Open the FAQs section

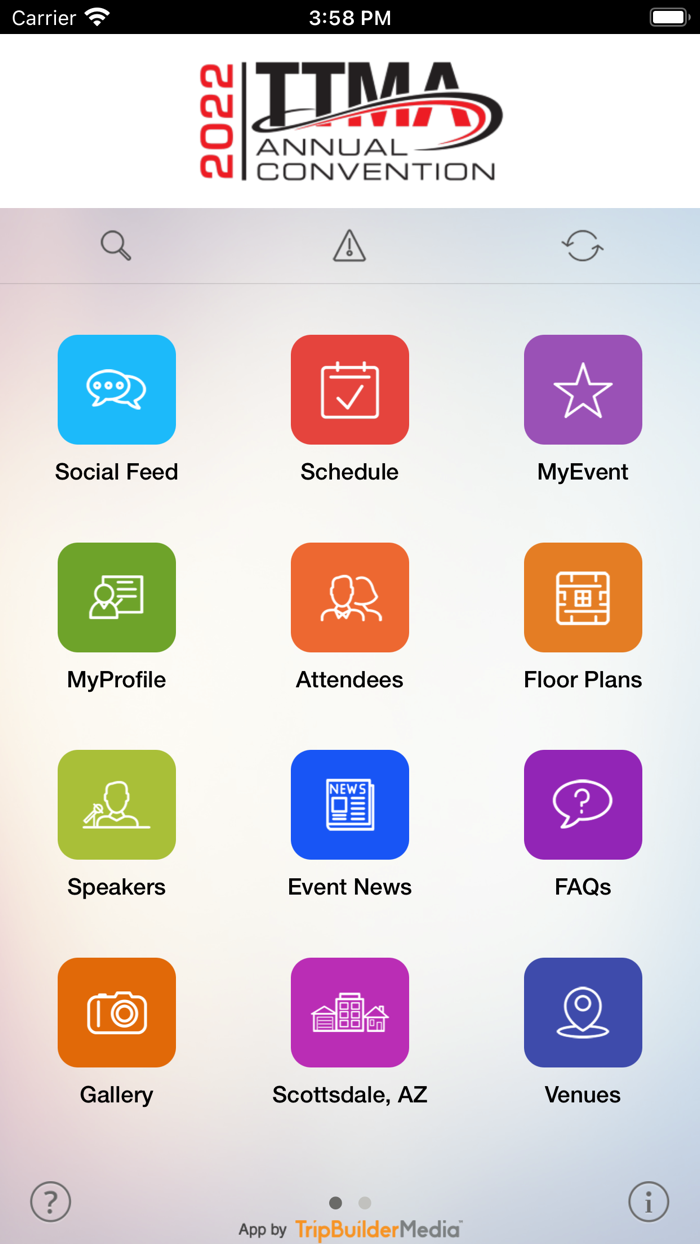[583, 805]
